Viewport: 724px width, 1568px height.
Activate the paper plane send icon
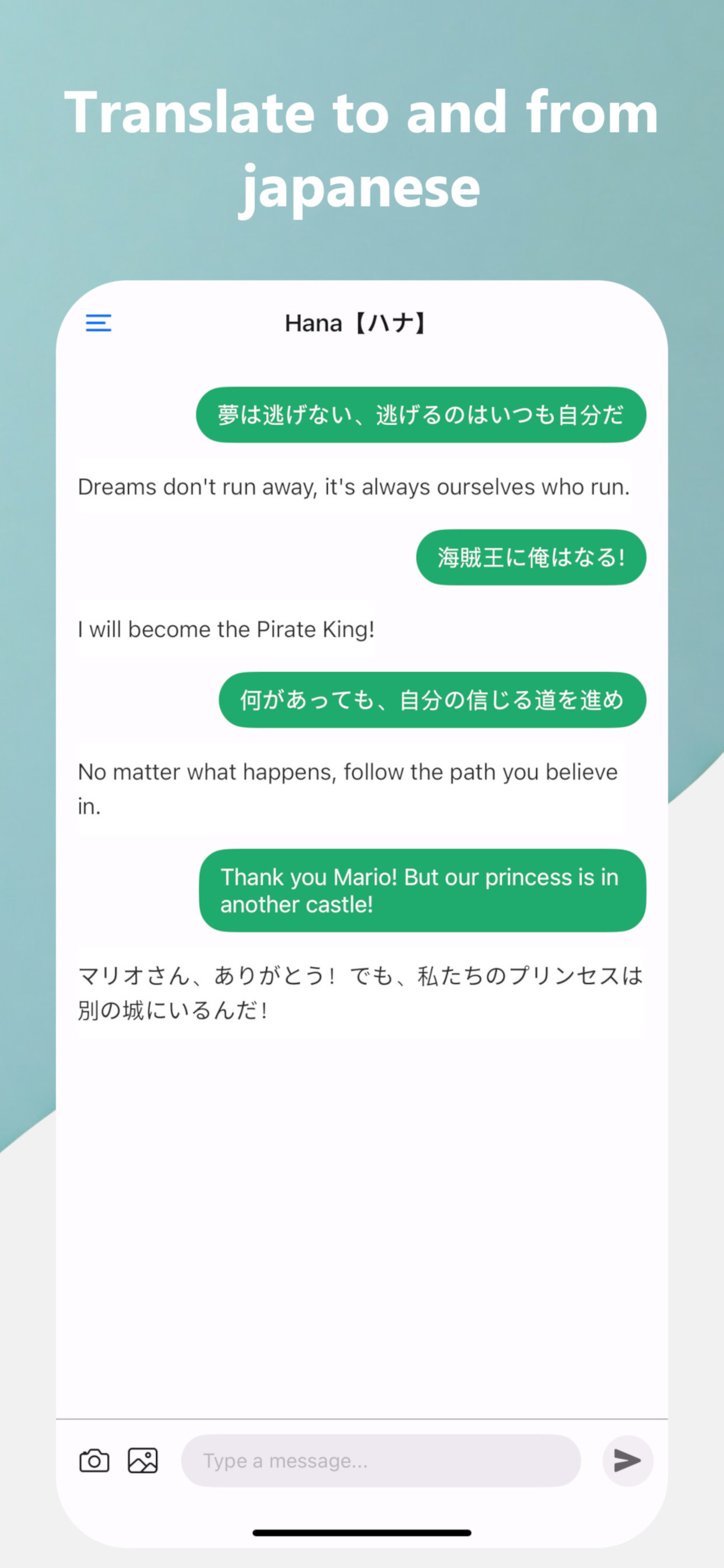tap(627, 1461)
